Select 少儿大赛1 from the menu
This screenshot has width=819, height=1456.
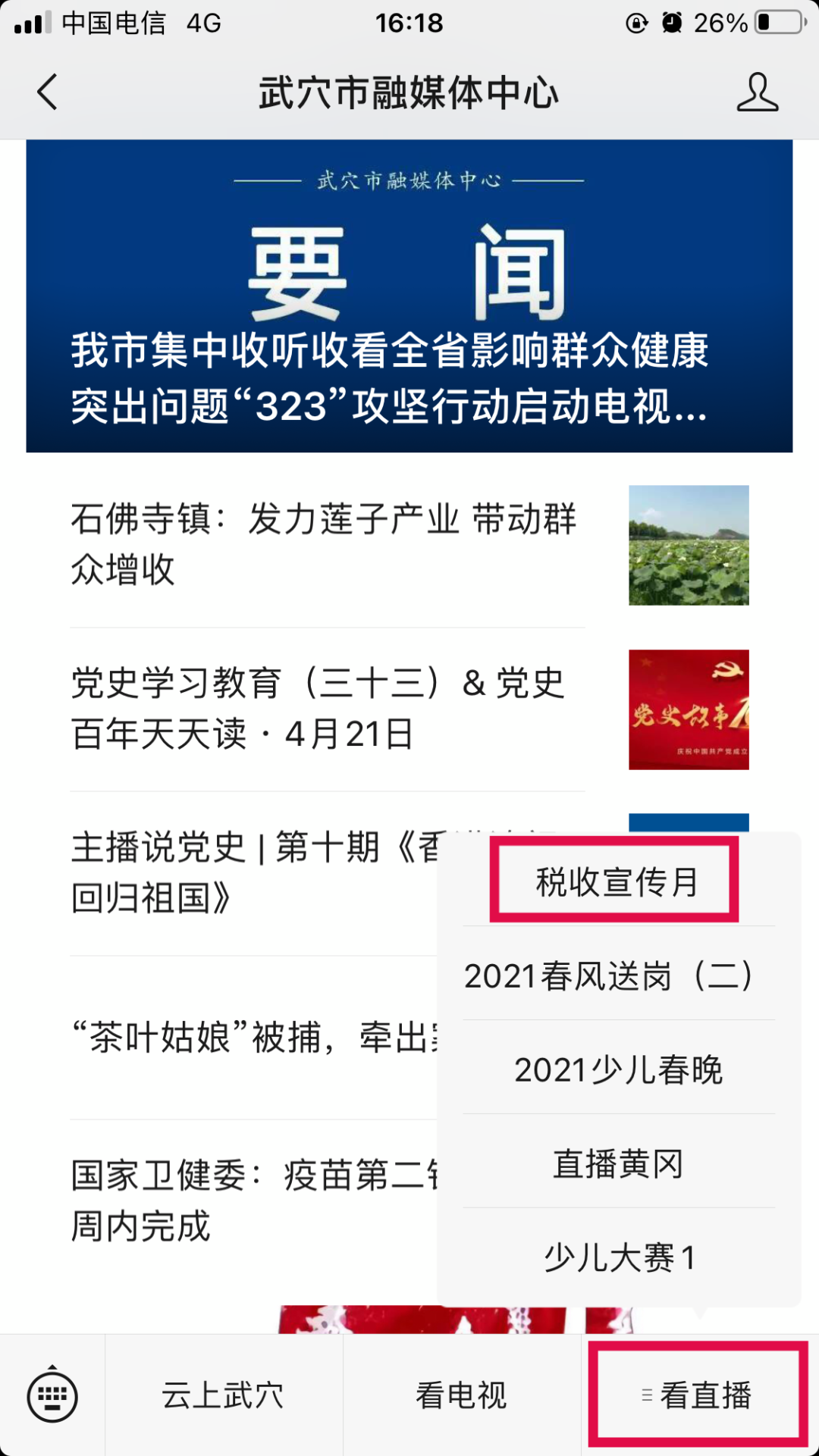point(617,1257)
